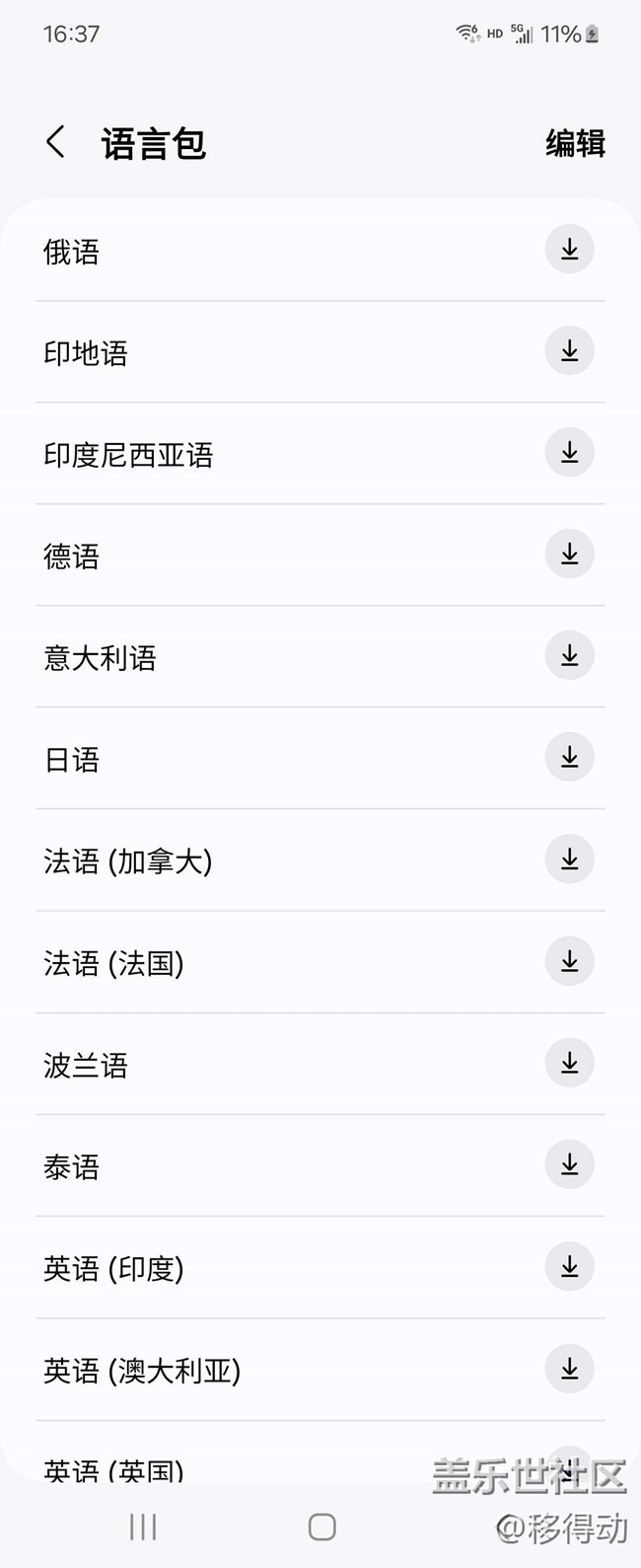
Task: Download the 印地语 language pack
Action: click(569, 351)
